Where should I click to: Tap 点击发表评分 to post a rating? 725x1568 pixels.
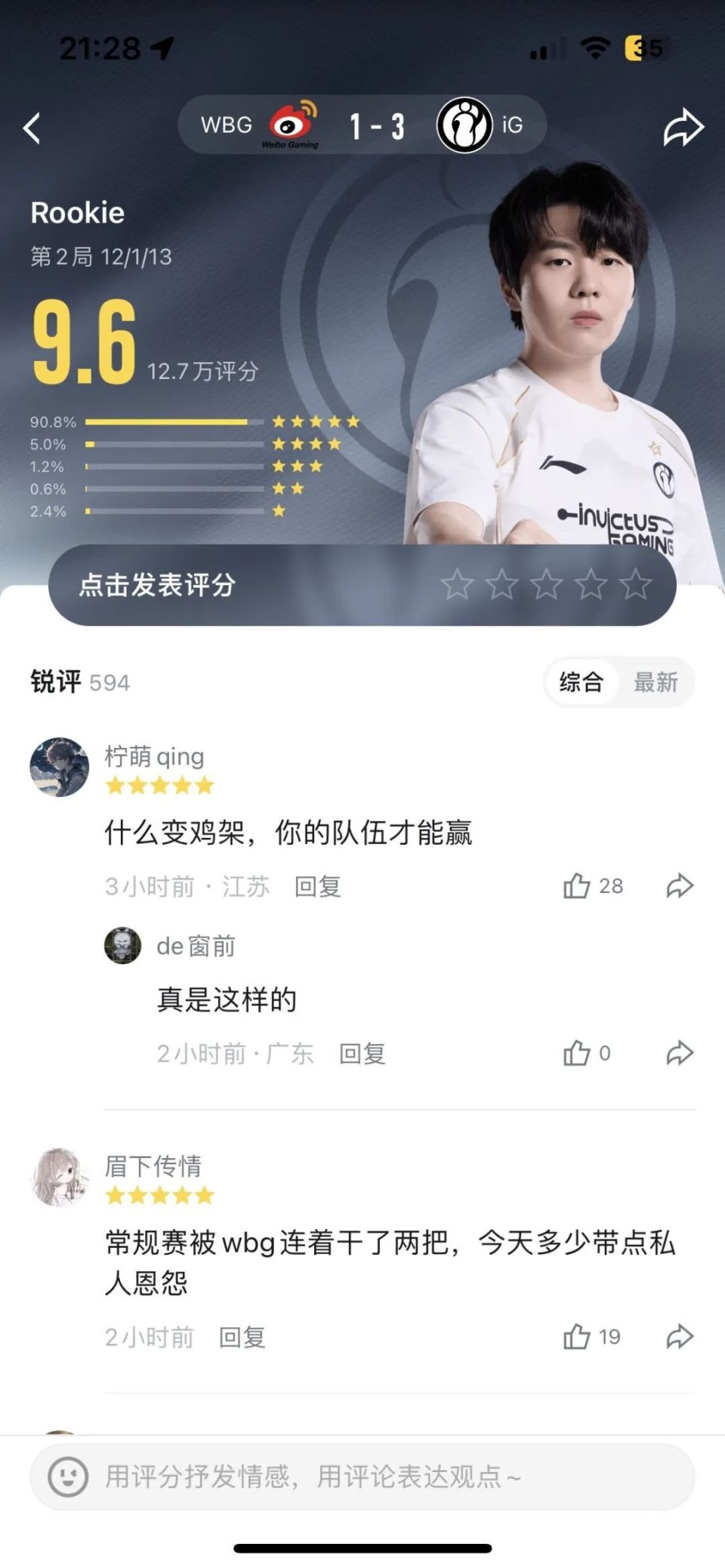pyautogui.click(x=157, y=585)
